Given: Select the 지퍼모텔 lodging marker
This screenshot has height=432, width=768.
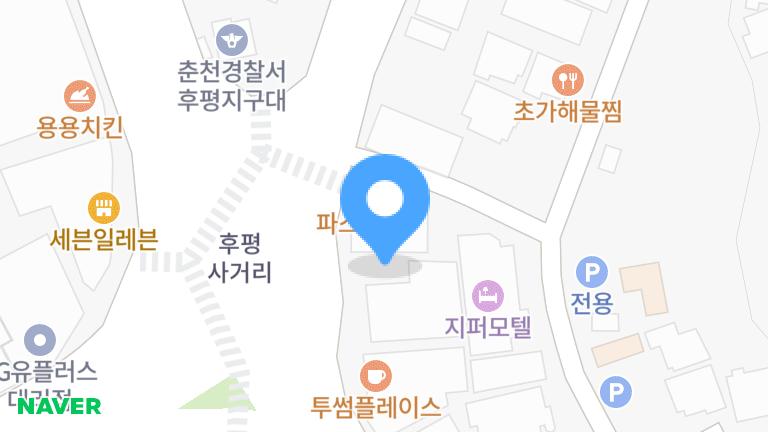Looking at the screenshot, I should coord(487,295).
